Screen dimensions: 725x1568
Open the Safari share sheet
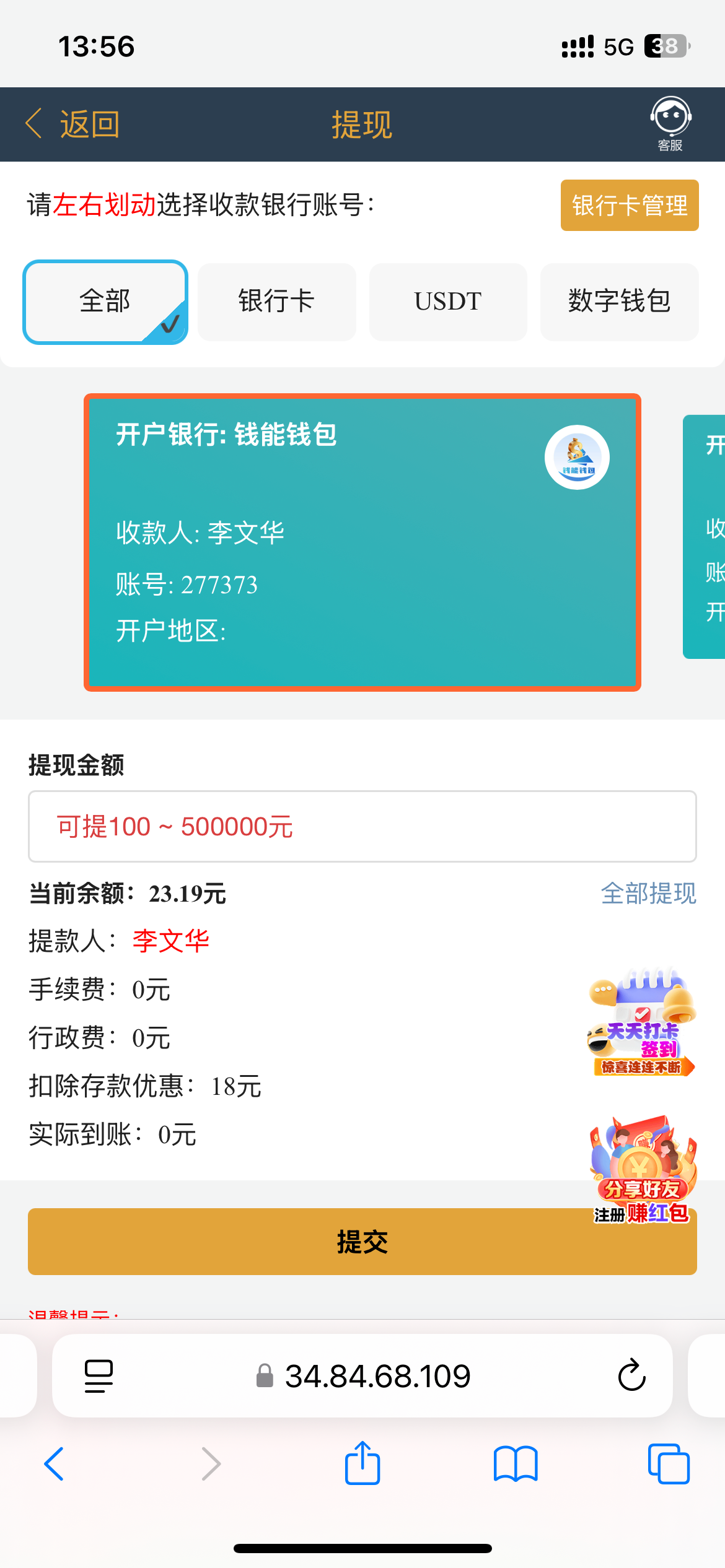tap(362, 1463)
